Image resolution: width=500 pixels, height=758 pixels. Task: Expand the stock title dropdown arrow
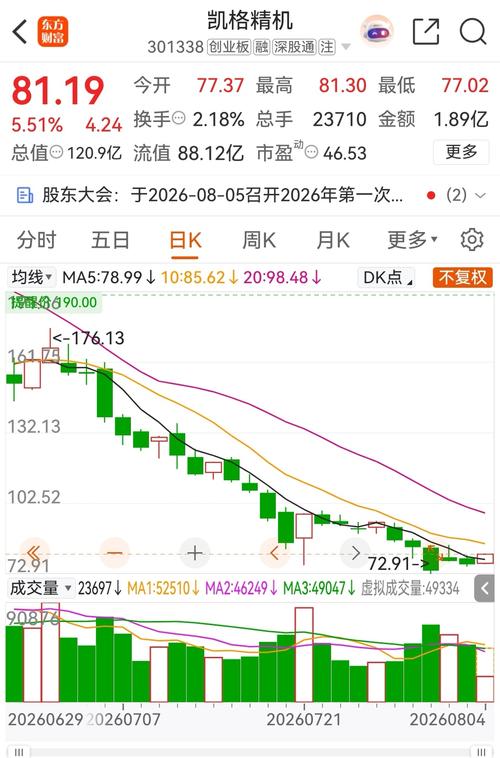(346, 47)
